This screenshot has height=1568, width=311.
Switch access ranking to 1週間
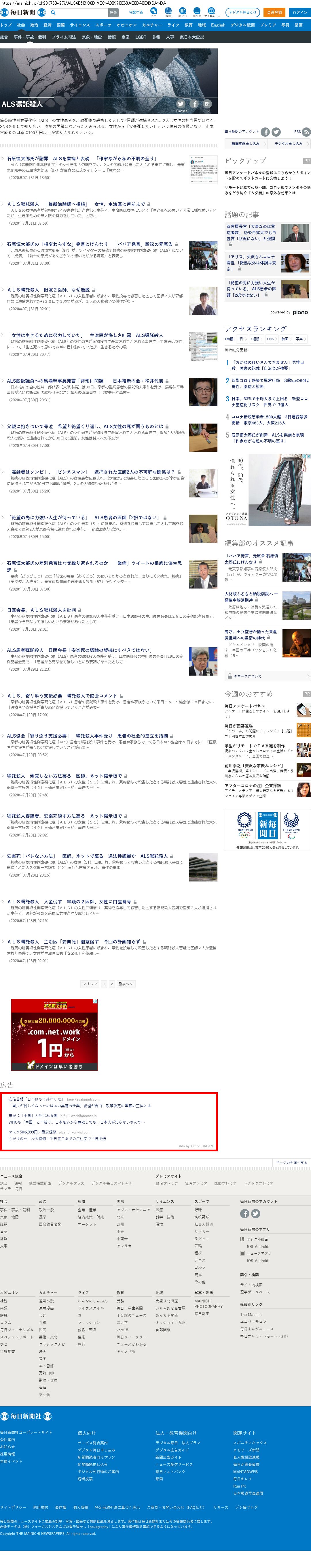click(255, 339)
